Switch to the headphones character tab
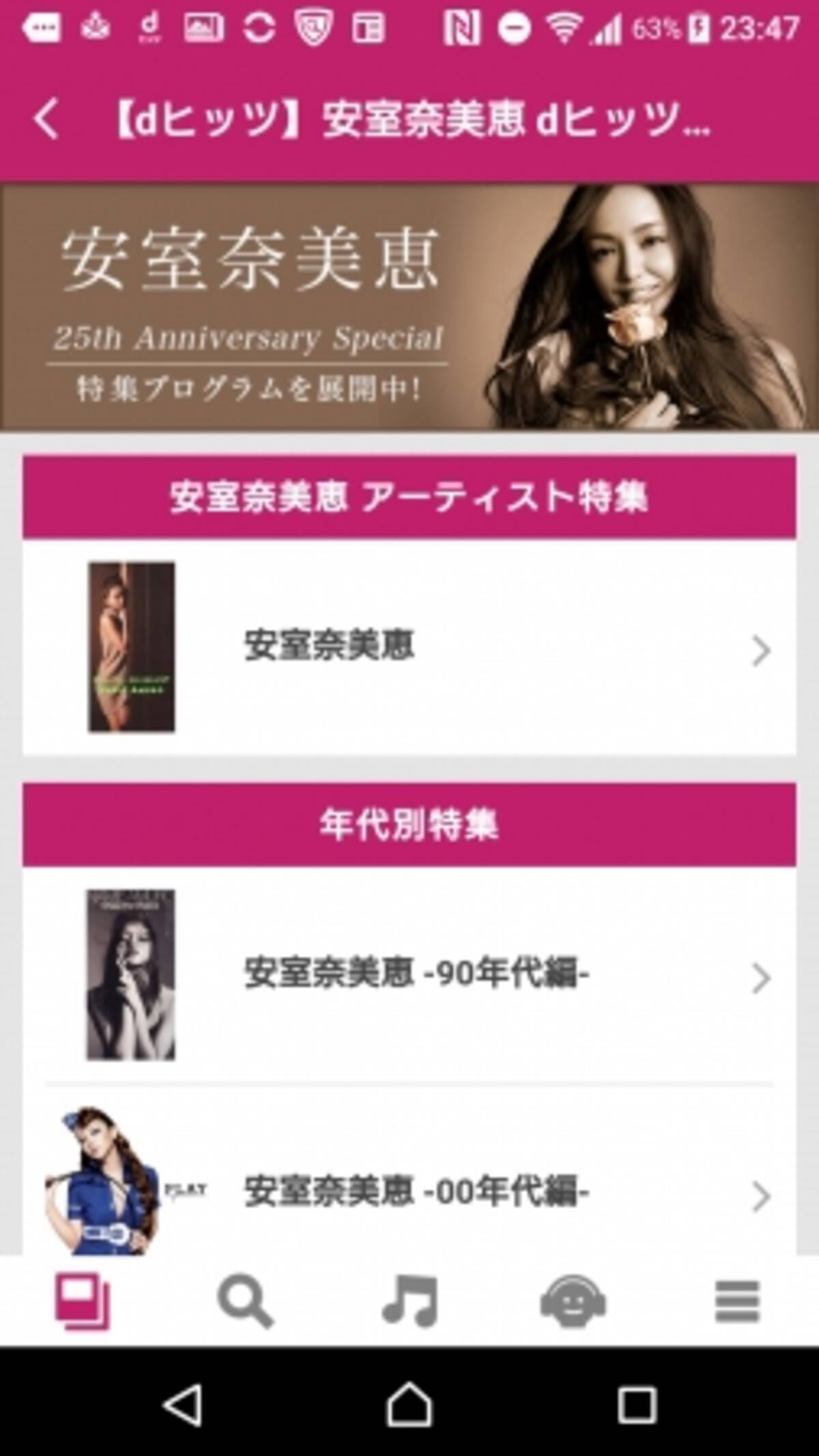The width and height of the screenshot is (819, 1456). (x=573, y=1302)
